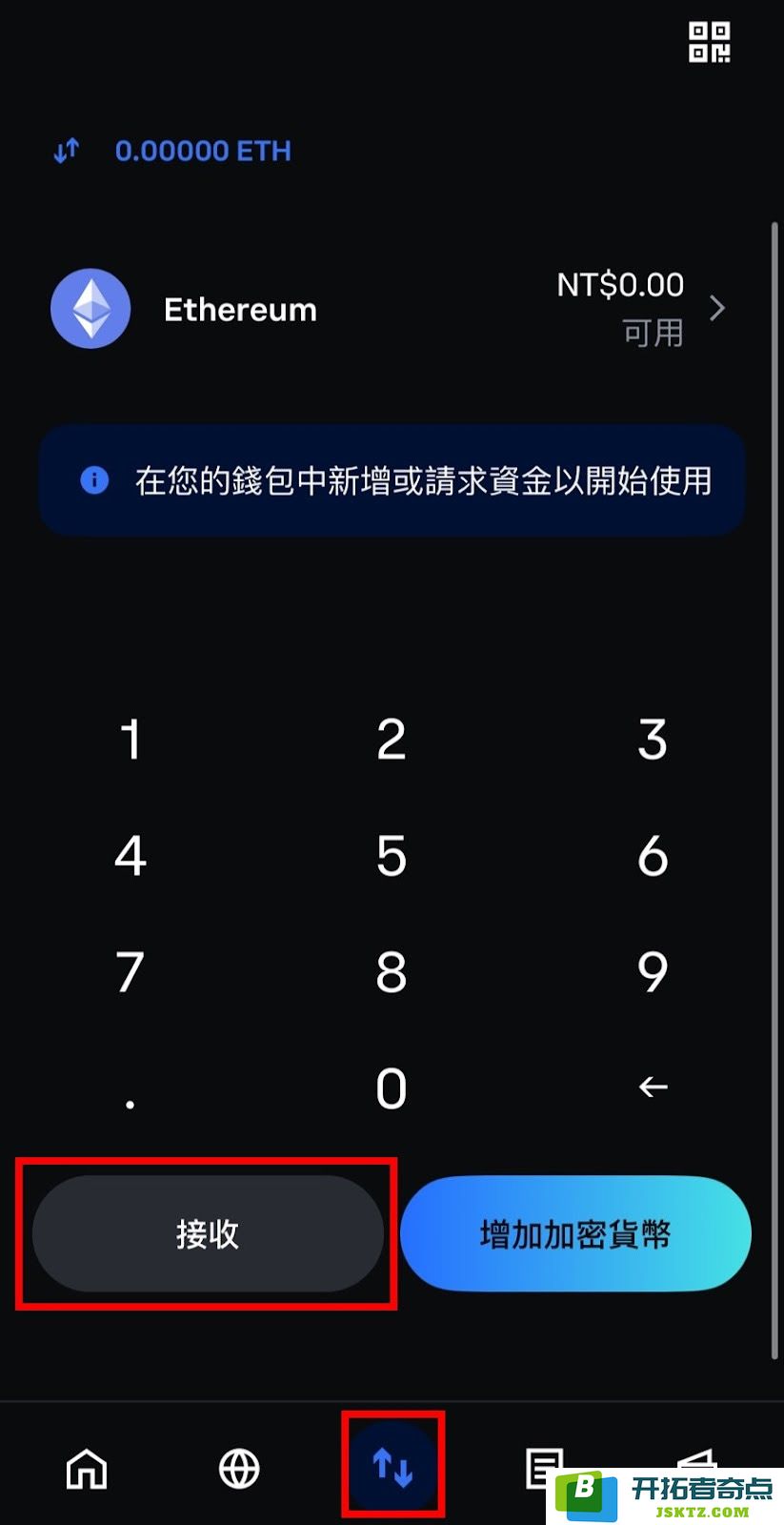Viewport: 784px width, 1525px height.
Task: Enter digit 2 on the keypad
Action: (392, 740)
